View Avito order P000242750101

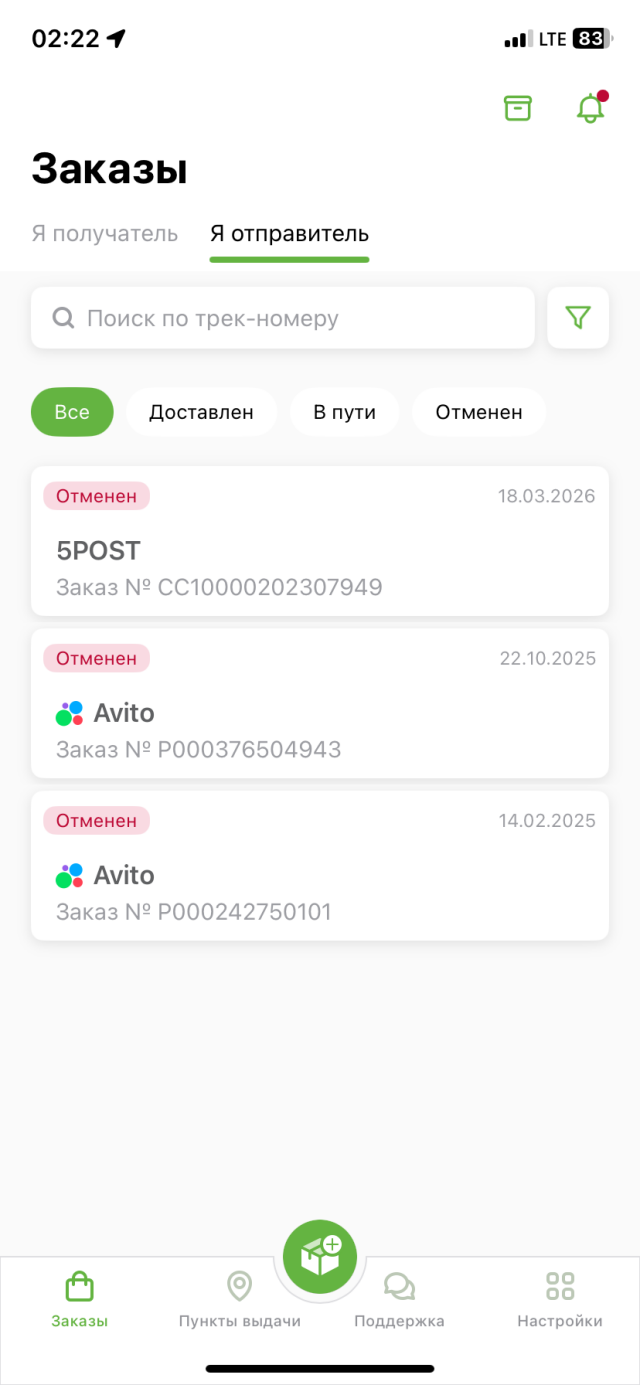(320, 866)
